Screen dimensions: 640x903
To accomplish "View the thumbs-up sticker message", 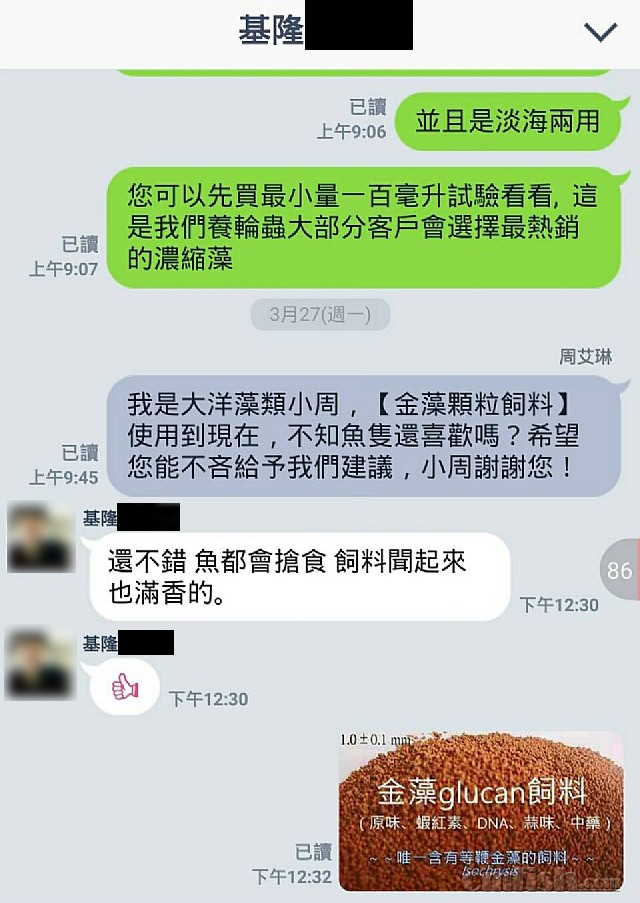I will [124, 686].
